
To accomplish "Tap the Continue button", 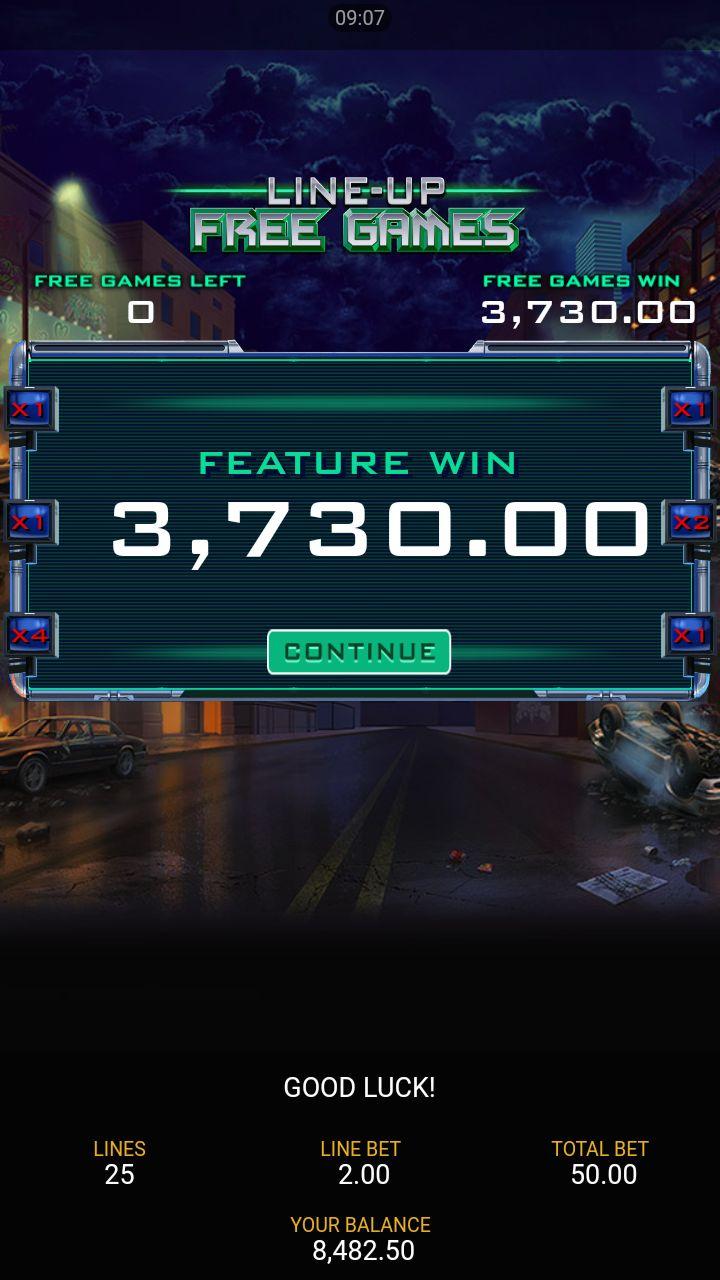I will (x=359, y=652).
